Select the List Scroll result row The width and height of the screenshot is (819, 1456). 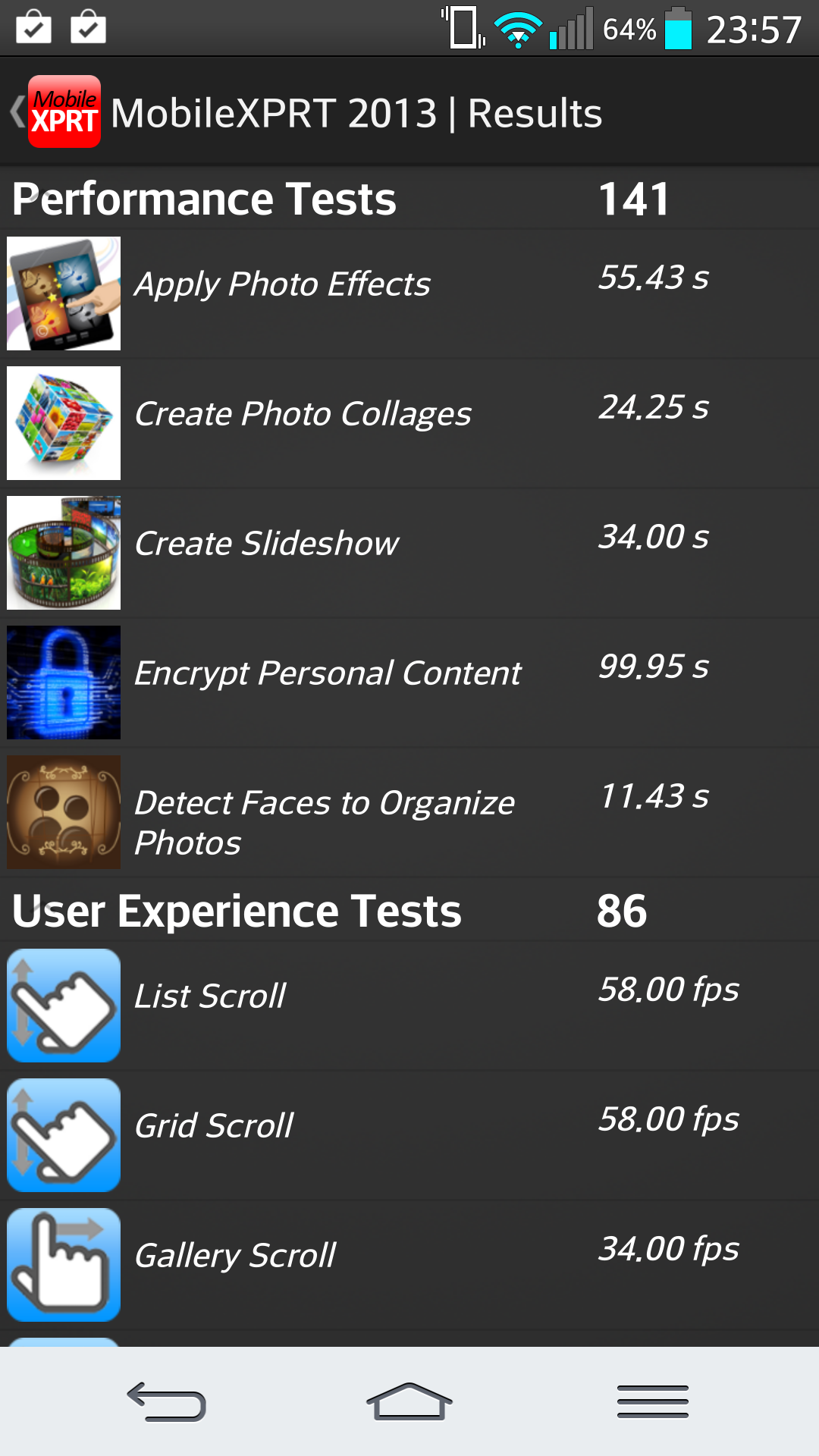409,1005
